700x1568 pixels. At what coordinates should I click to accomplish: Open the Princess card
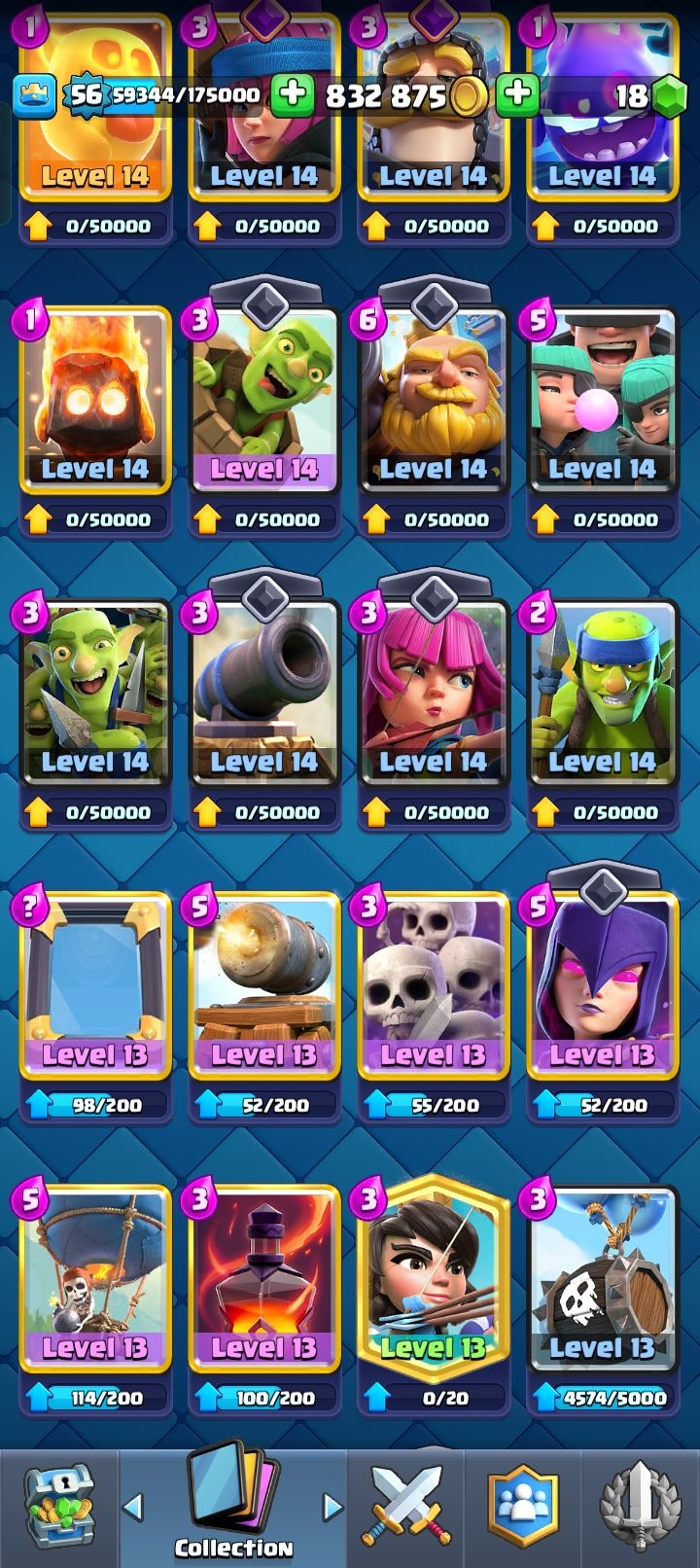tap(434, 1278)
